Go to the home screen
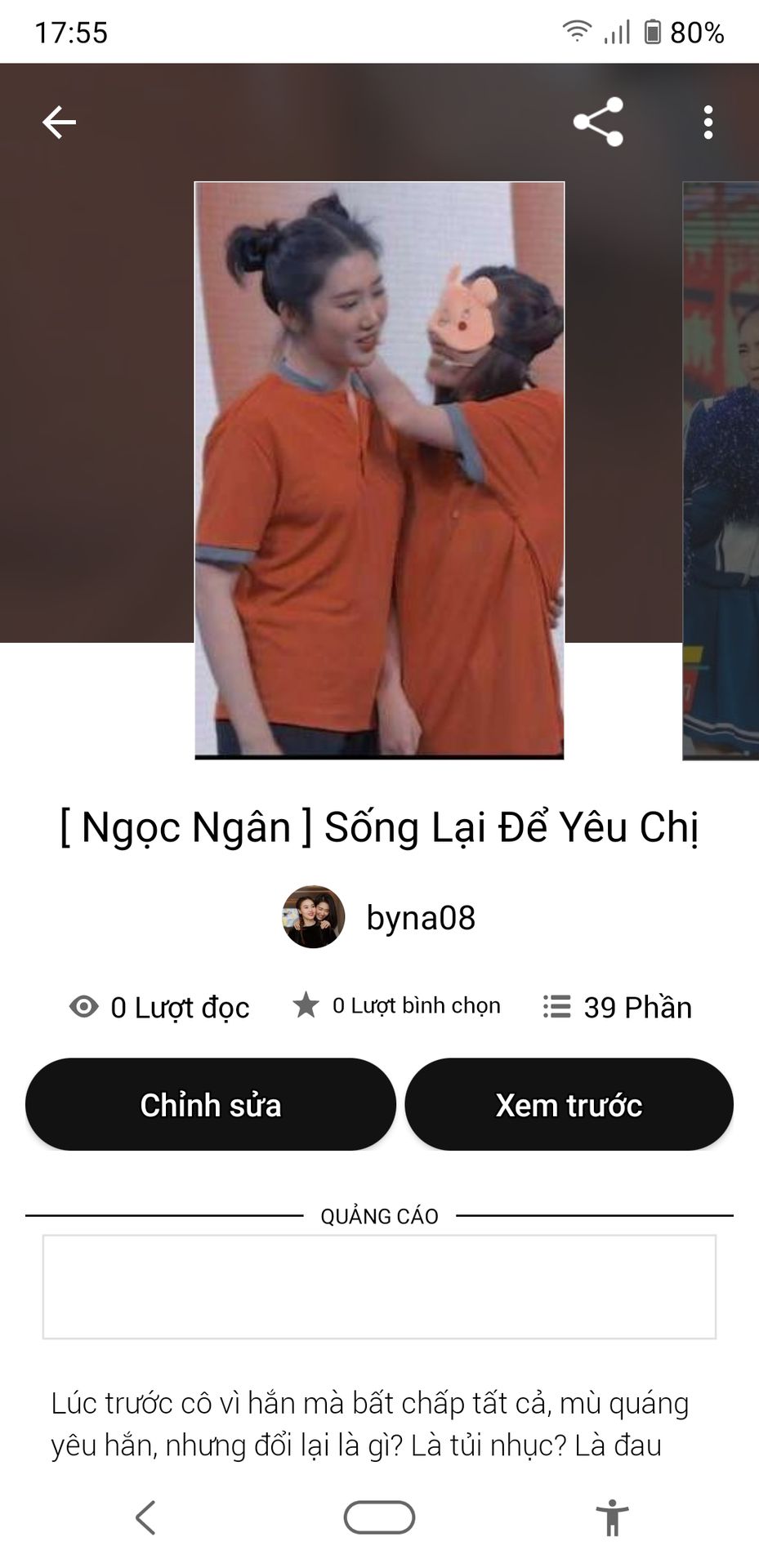Image resolution: width=759 pixels, height=1568 pixels. click(379, 1518)
